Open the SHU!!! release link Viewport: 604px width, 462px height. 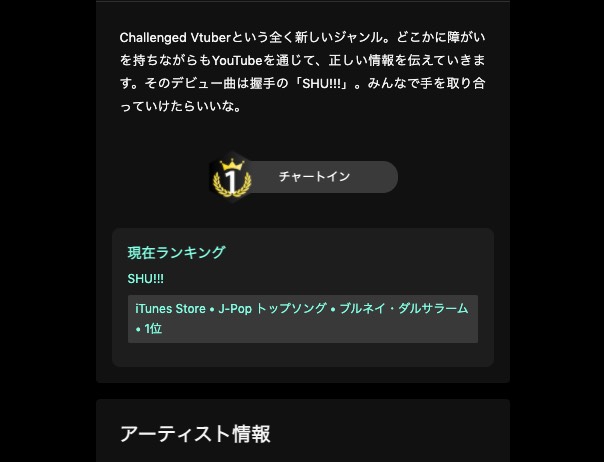(x=145, y=277)
